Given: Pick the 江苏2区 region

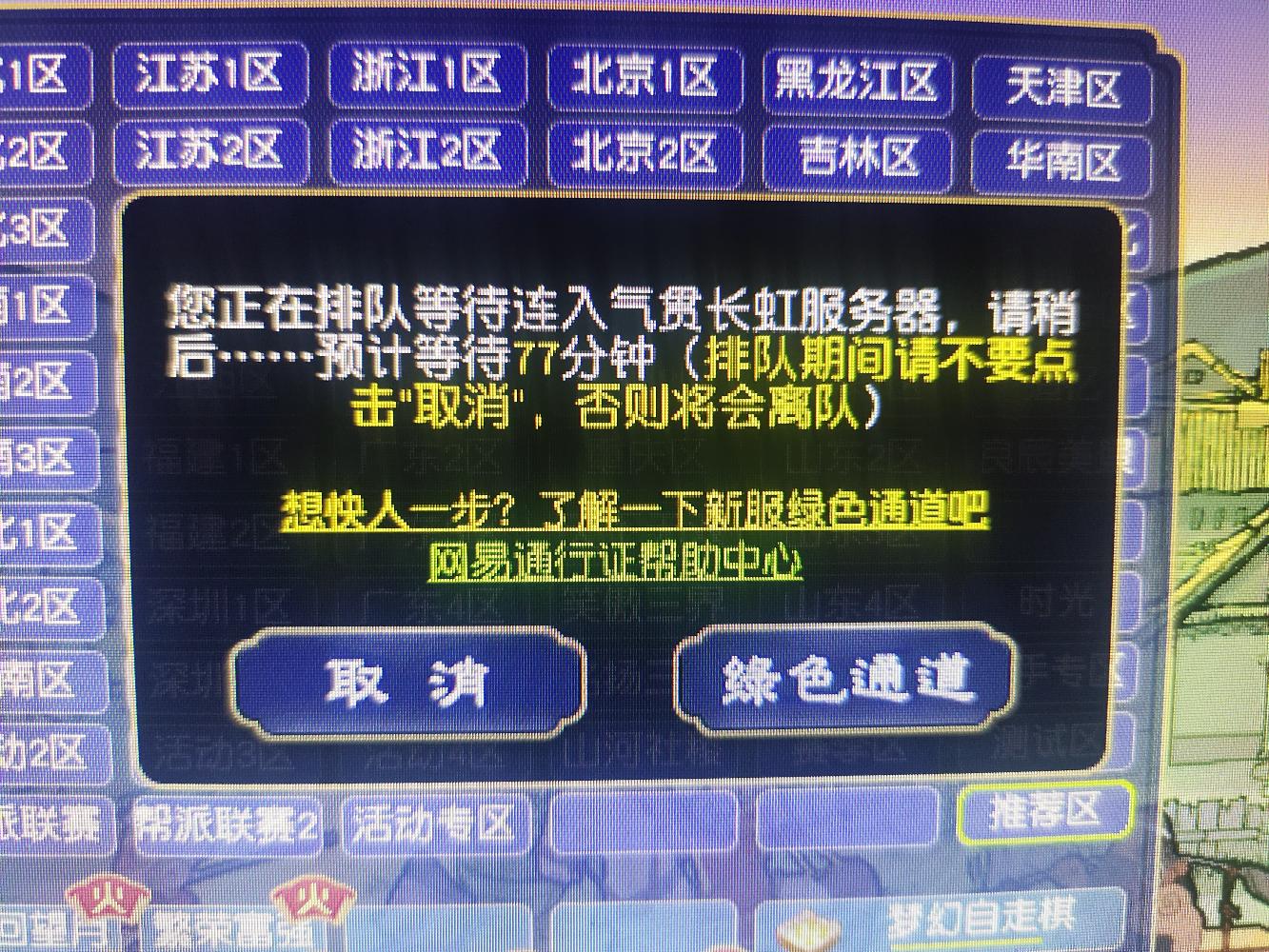Looking at the screenshot, I should [x=211, y=152].
